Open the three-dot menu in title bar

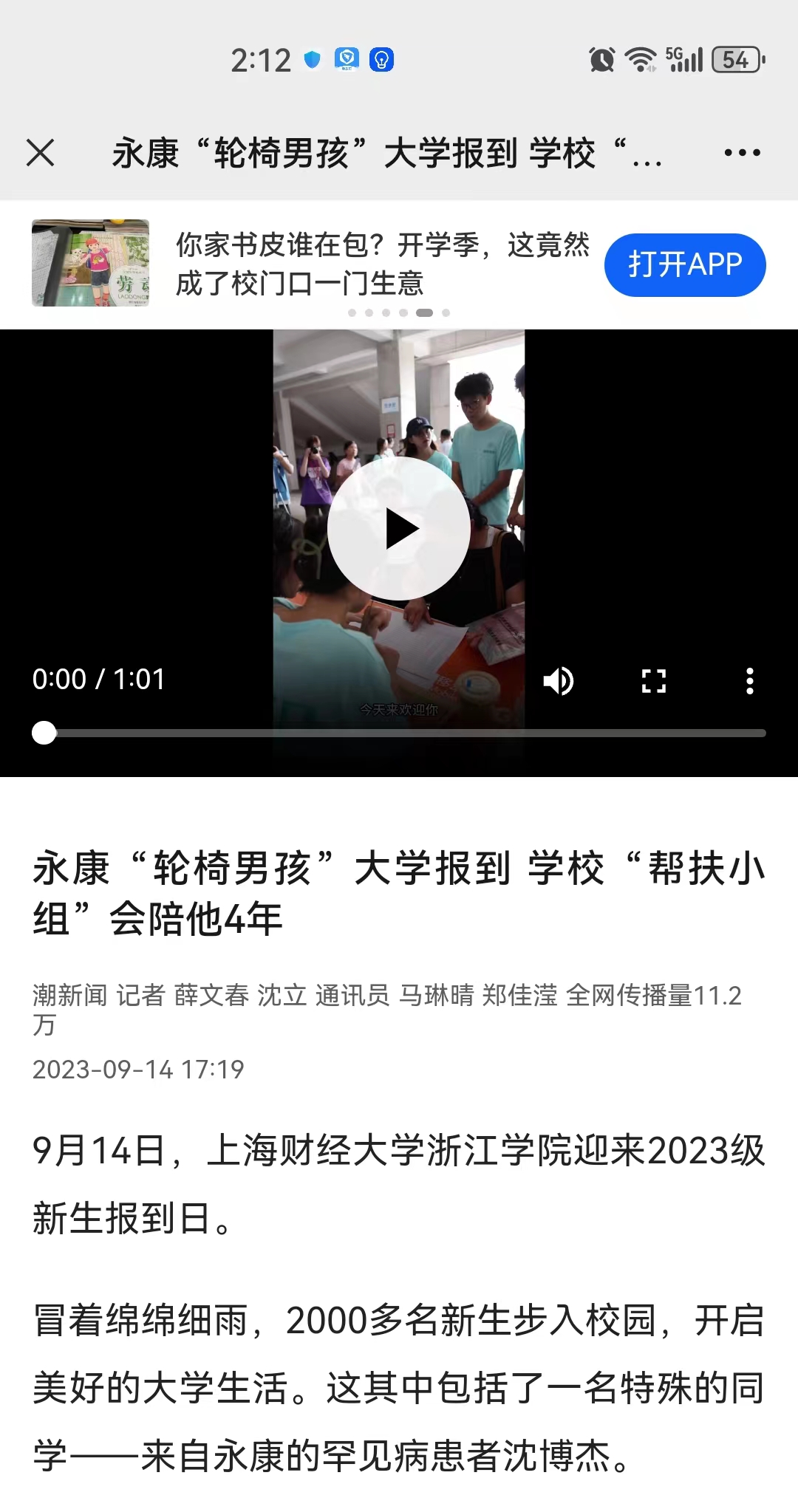pos(742,153)
